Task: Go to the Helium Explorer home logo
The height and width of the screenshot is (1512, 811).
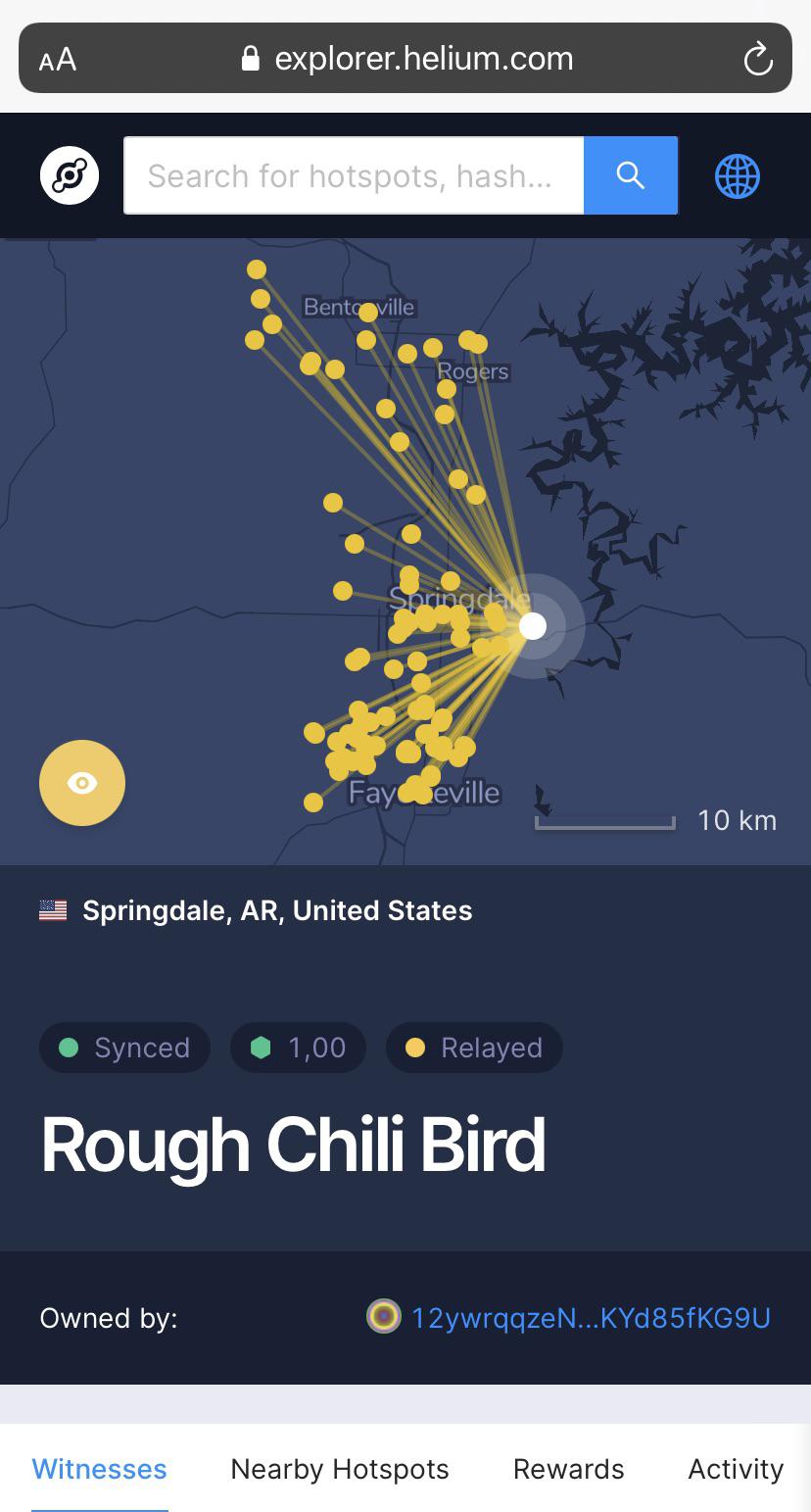Action: 70,176
